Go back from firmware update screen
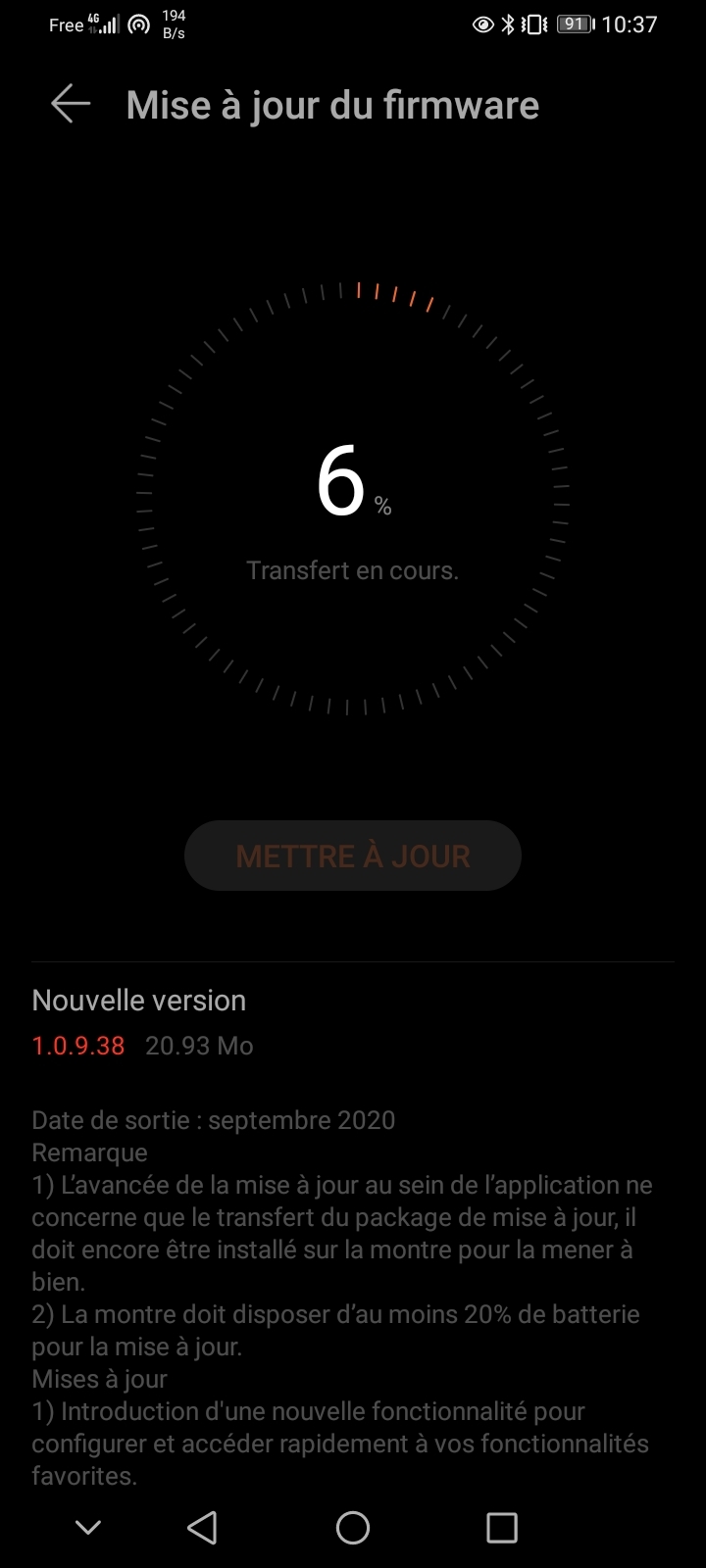This screenshot has width=706, height=1568. click(x=71, y=105)
